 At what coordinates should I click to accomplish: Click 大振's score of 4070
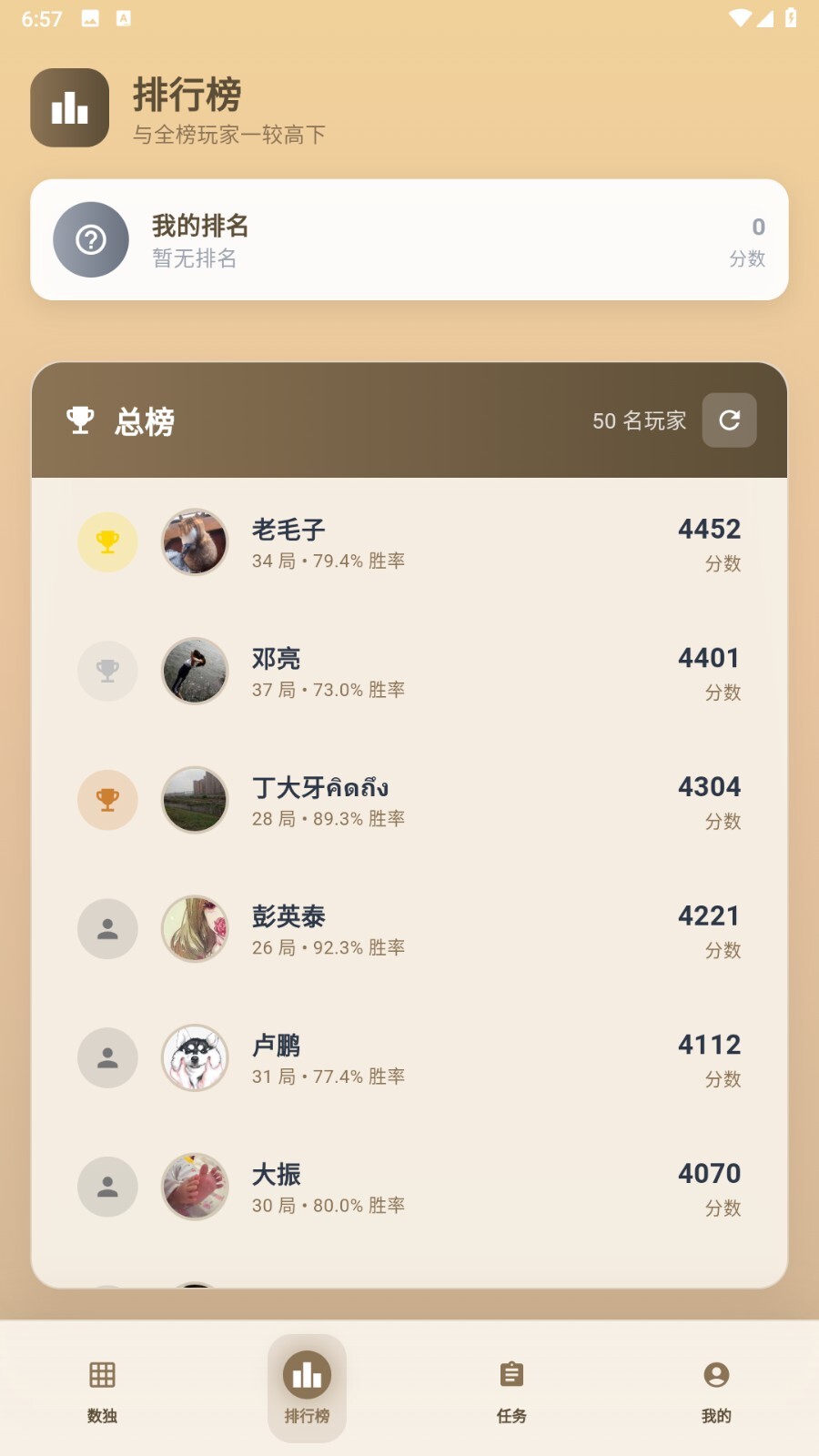click(709, 1174)
